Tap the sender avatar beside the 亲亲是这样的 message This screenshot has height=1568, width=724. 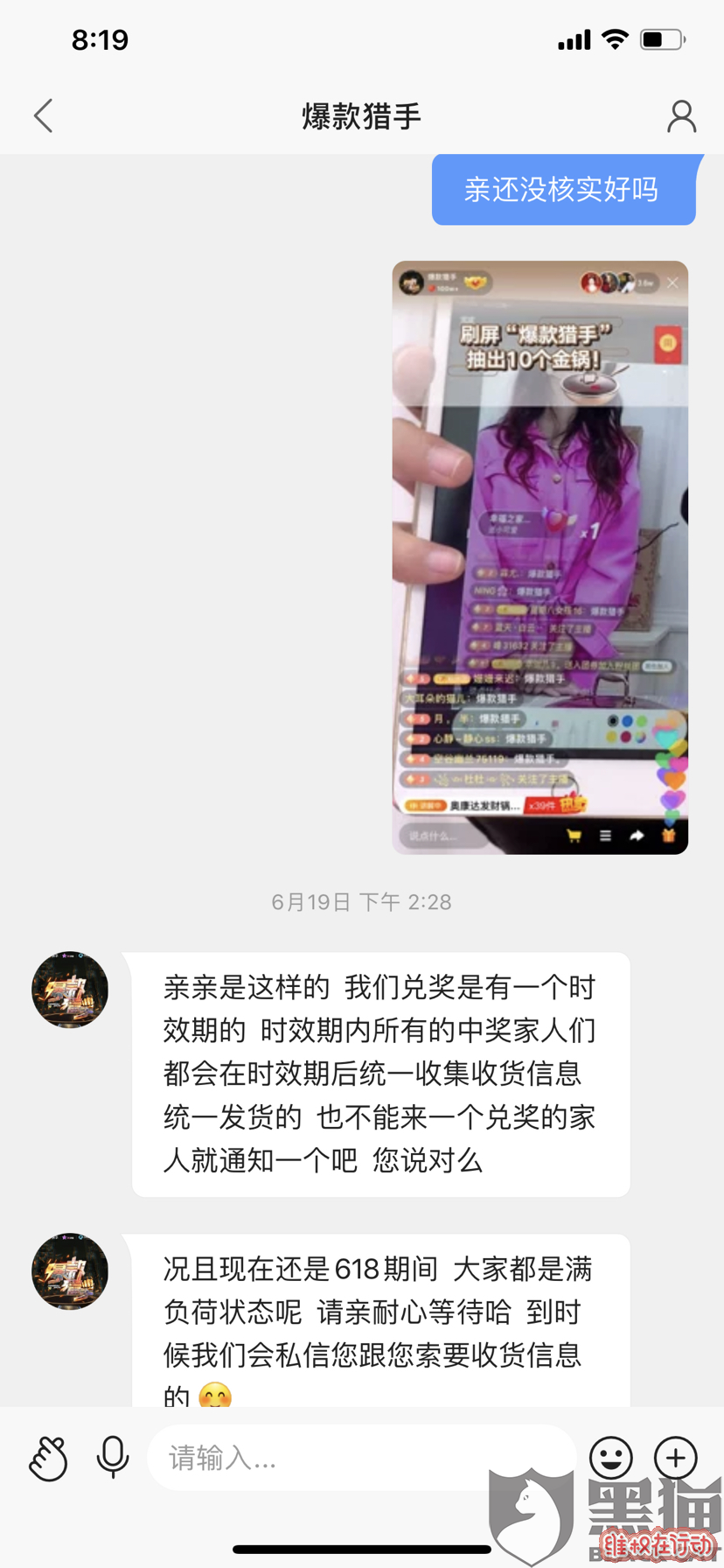click(x=70, y=990)
